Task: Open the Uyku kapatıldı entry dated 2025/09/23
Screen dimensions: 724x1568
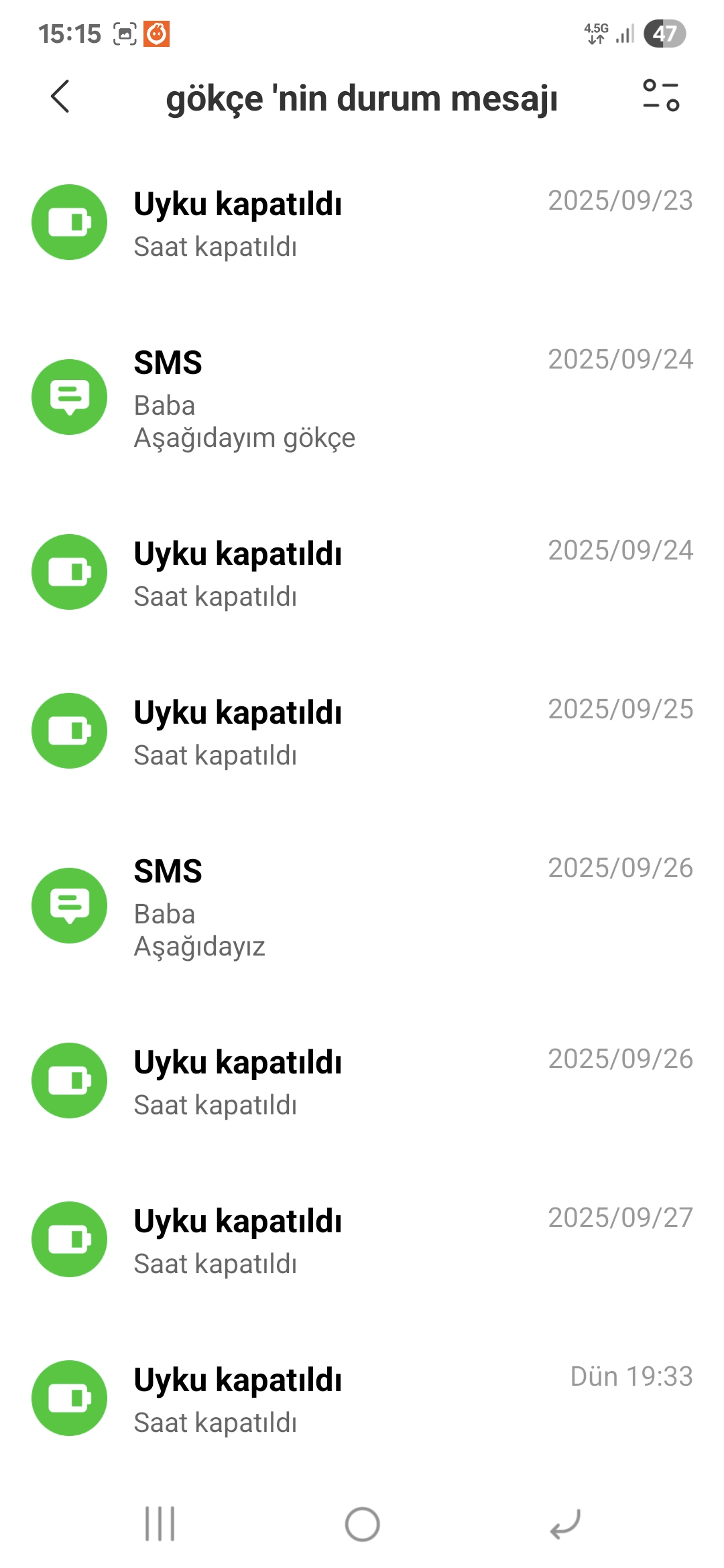Action: (362, 222)
